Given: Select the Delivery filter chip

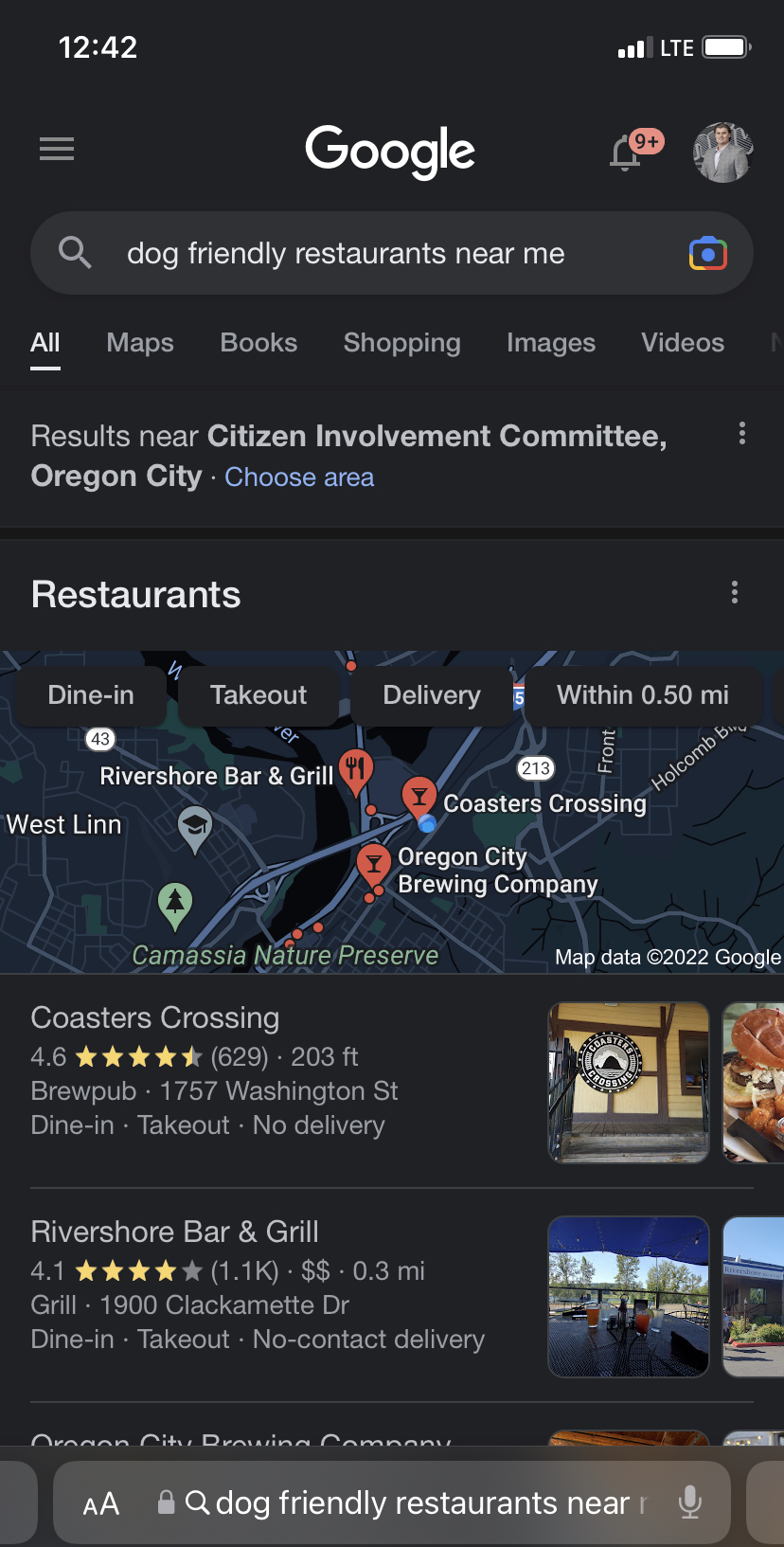Looking at the screenshot, I should click(431, 695).
